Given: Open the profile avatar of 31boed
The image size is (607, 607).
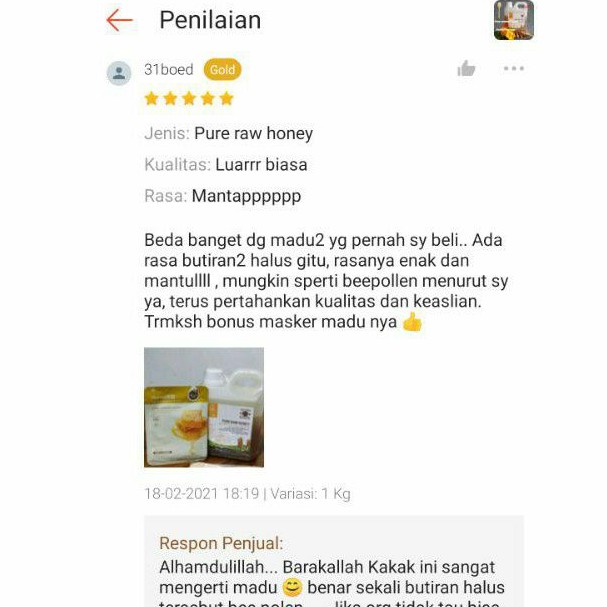Looking at the screenshot, I should click(120, 73).
